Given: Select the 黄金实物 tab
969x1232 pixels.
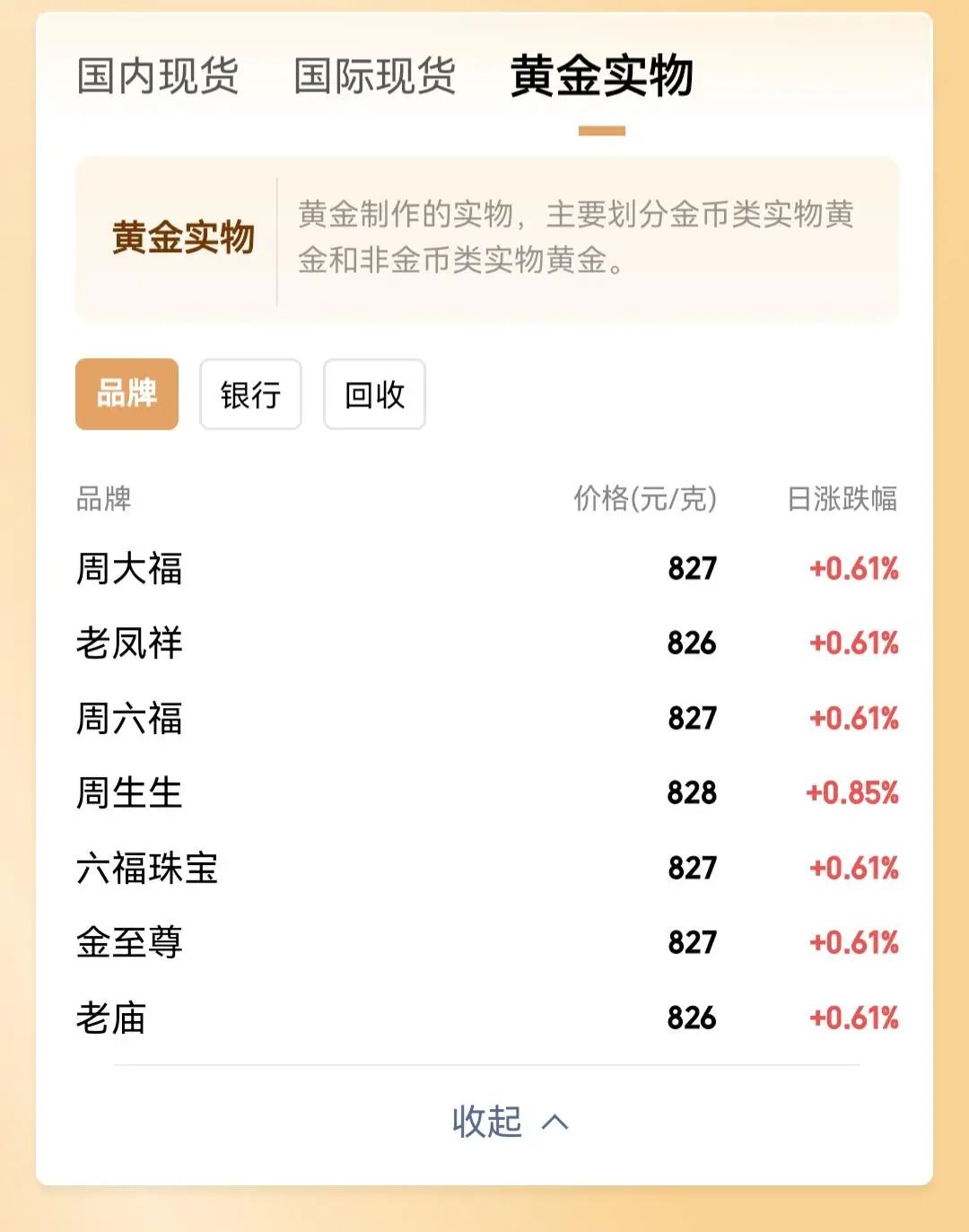Looking at the screenshot, I should (601, 76).
